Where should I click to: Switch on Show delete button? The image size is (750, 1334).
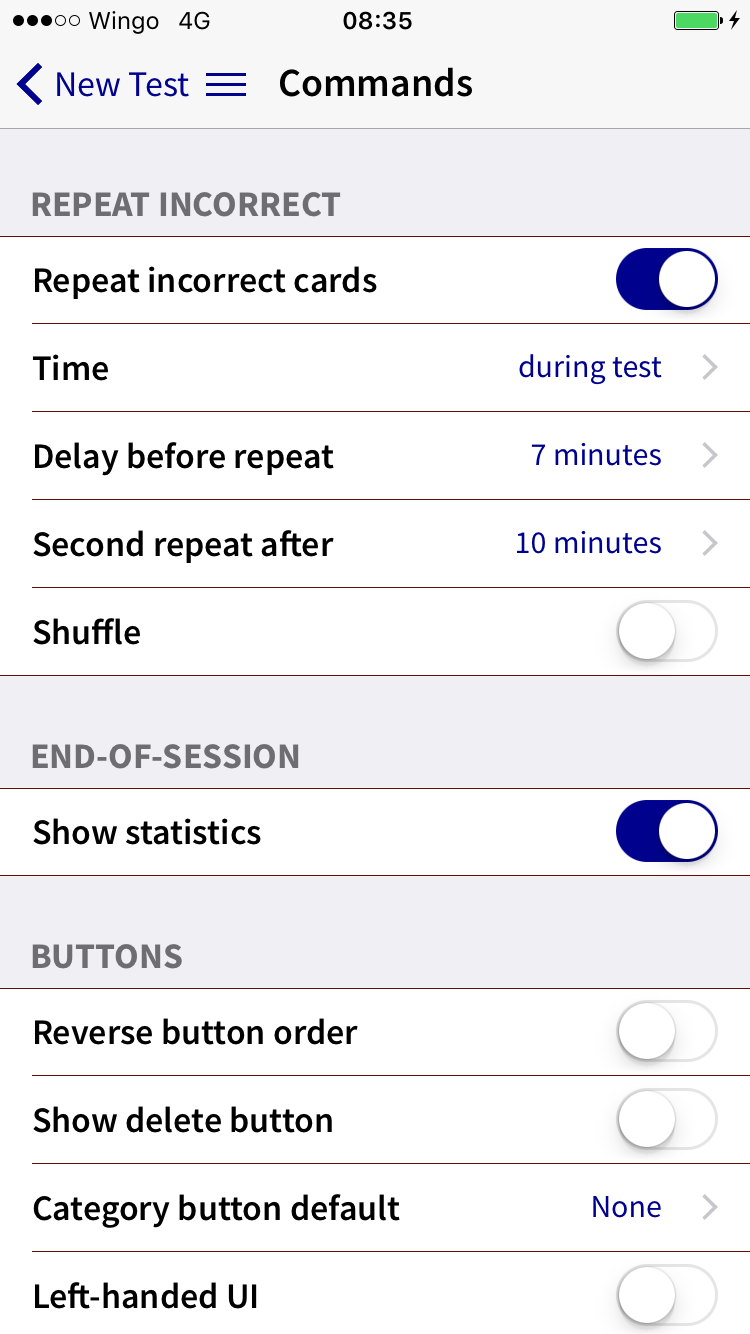point(666,1120)
